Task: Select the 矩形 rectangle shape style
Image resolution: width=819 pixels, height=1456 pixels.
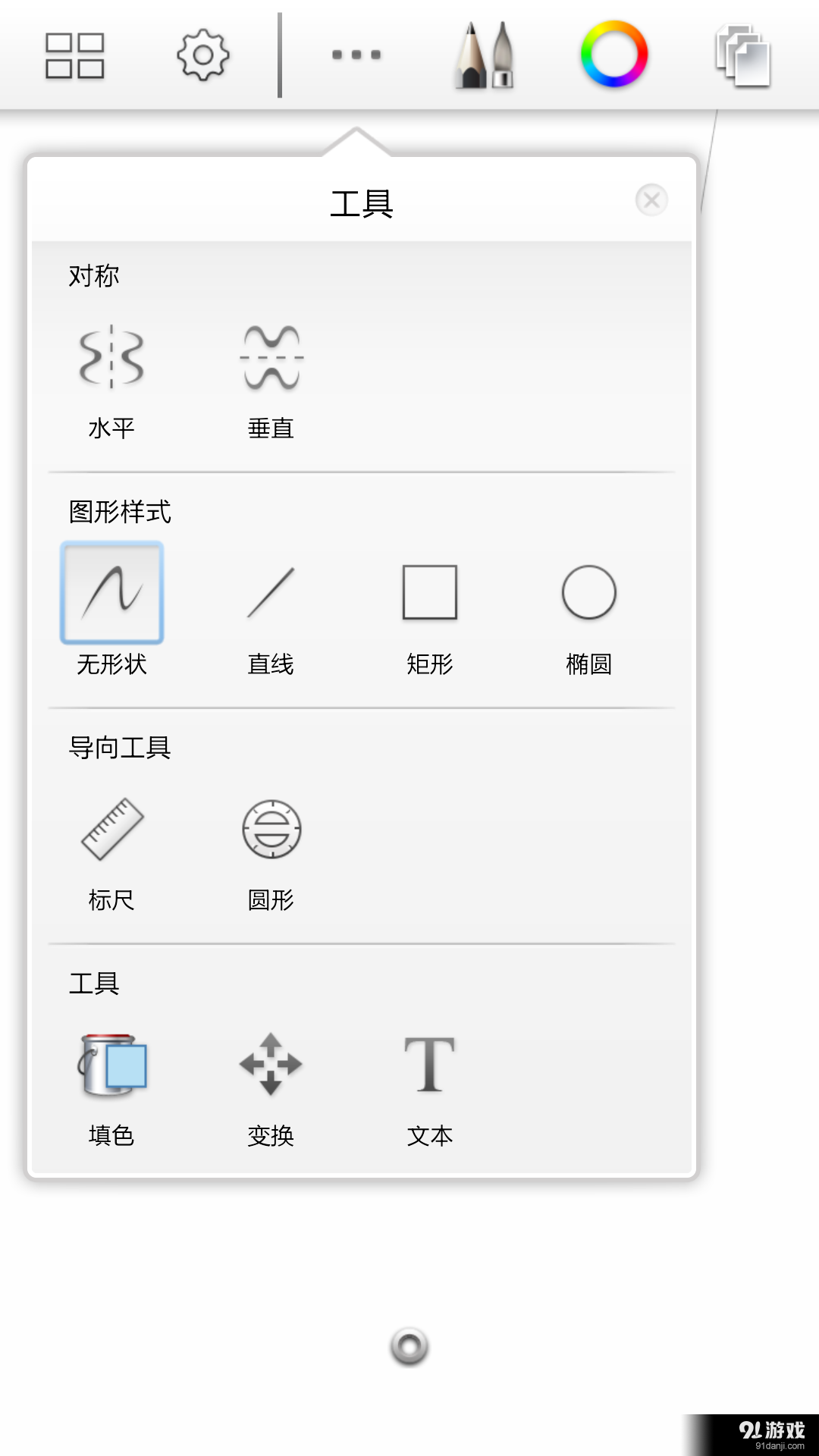Action: pos(430,594)
